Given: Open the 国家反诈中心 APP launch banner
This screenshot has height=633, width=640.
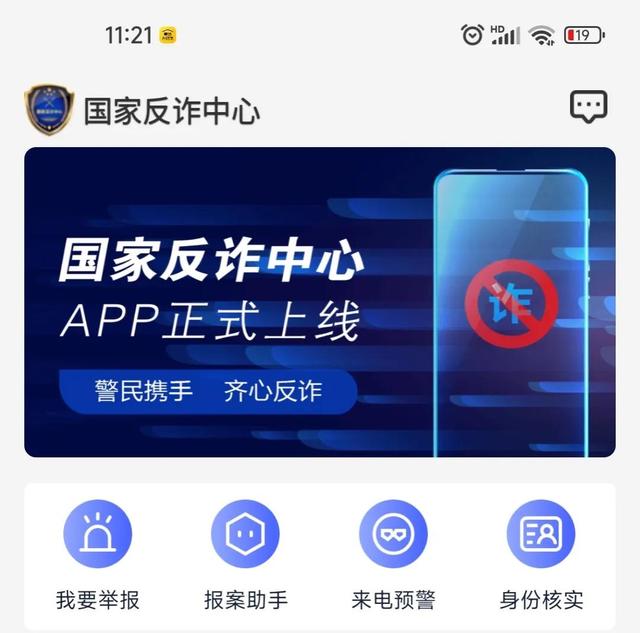Looking at the screenshot, I should (x=319, y=302).
